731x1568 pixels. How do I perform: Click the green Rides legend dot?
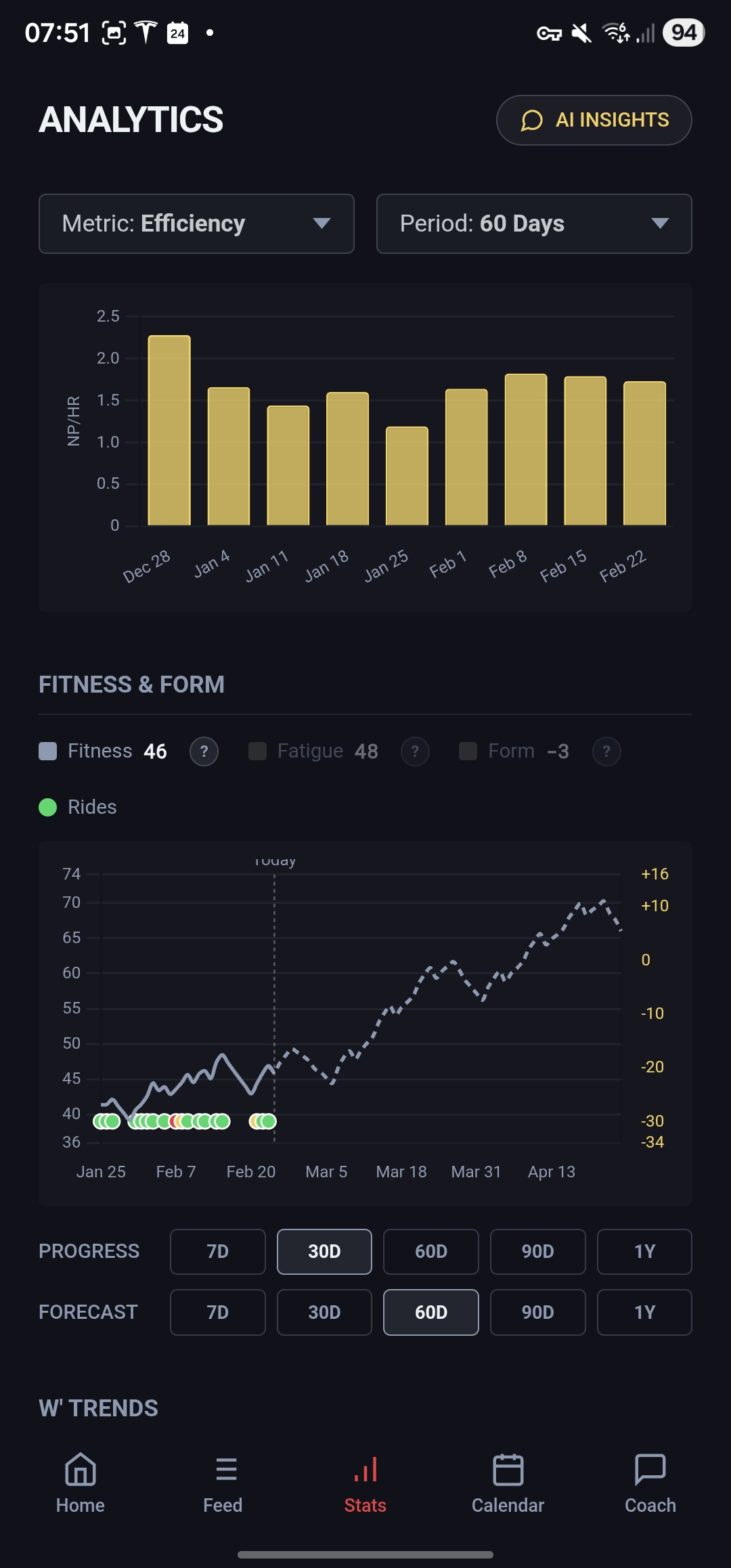(x=47, y=806)
